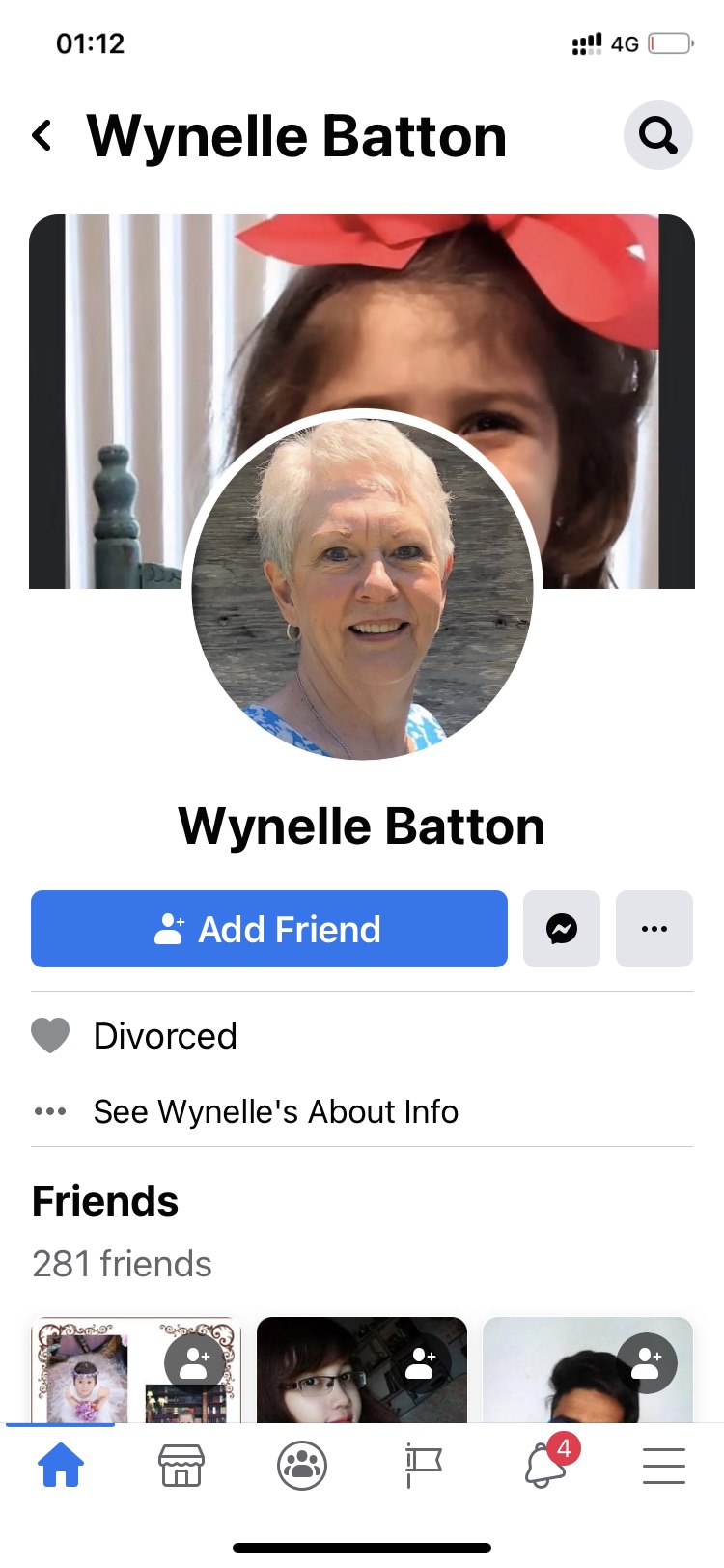Tap Add Friend button
Image resolution: width=724 pixels, height=1568 pixels.
coord(269,929)
